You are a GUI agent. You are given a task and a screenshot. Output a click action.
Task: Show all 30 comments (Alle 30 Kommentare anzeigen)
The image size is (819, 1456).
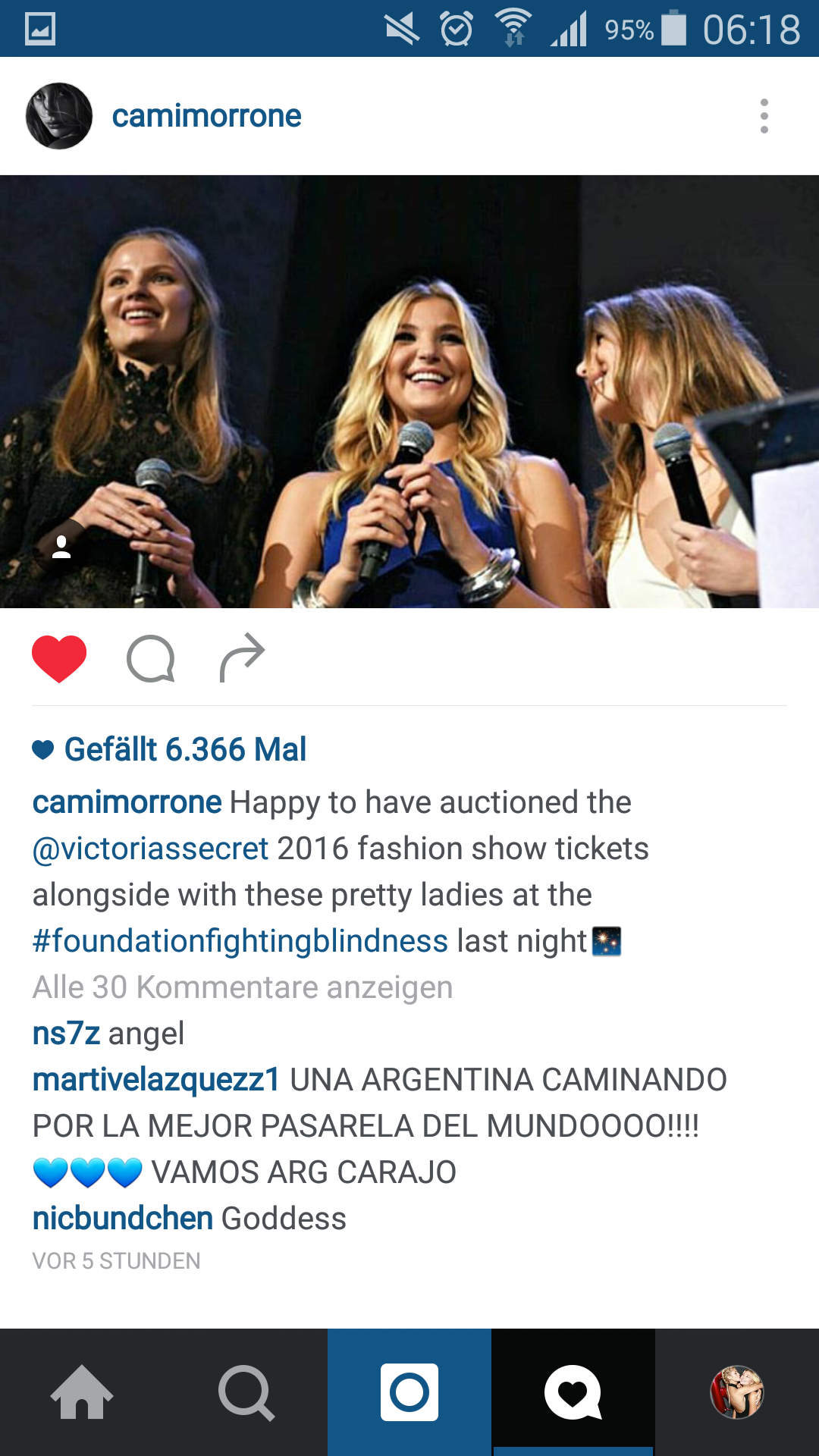[243, 987]
